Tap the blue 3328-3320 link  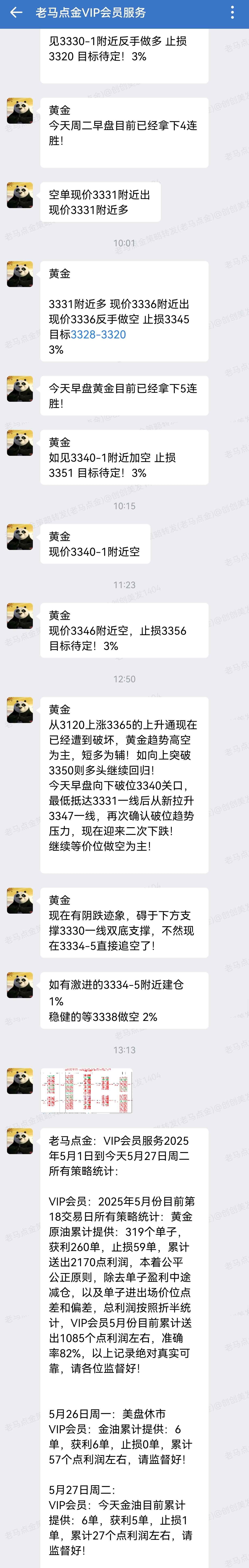[x=98, y=334]
